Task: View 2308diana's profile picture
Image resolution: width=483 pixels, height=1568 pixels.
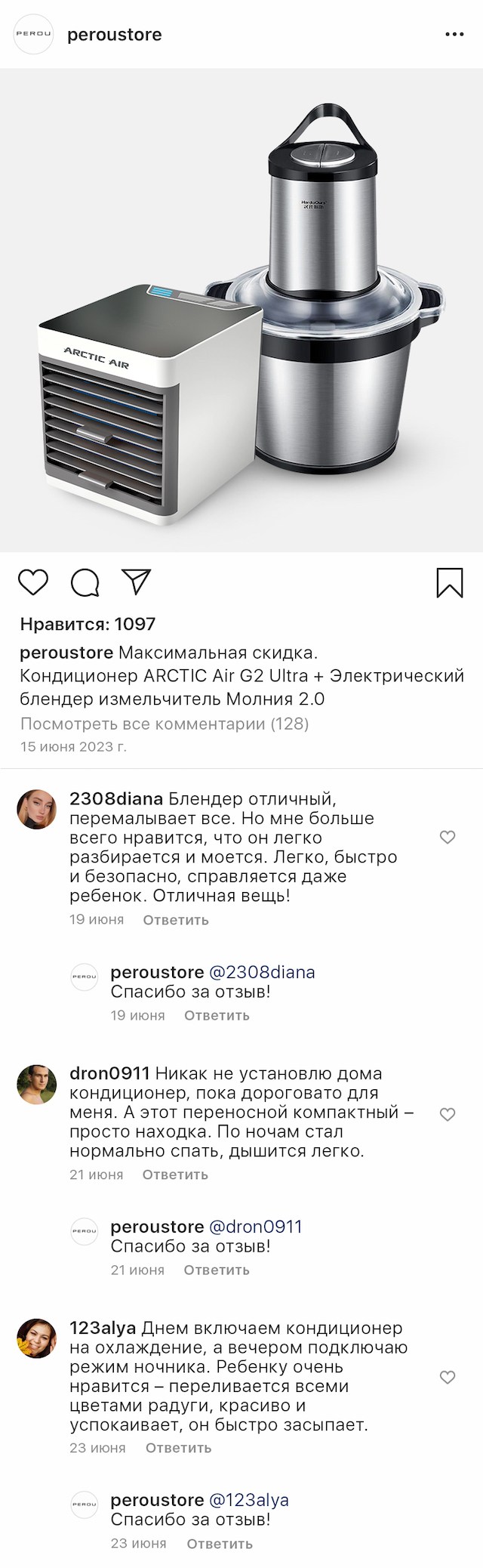Action: (x=36, y=809)
